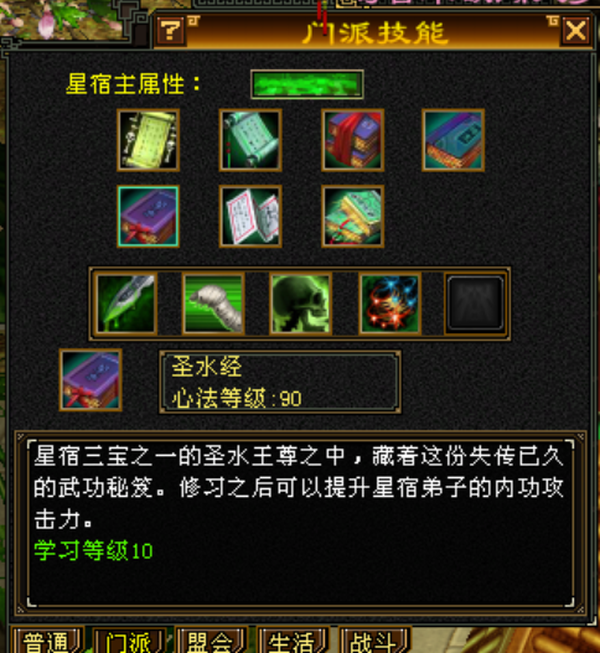Choose the green skull skill
This screenshot has height=653, width=600.
(x=301, y=304)
